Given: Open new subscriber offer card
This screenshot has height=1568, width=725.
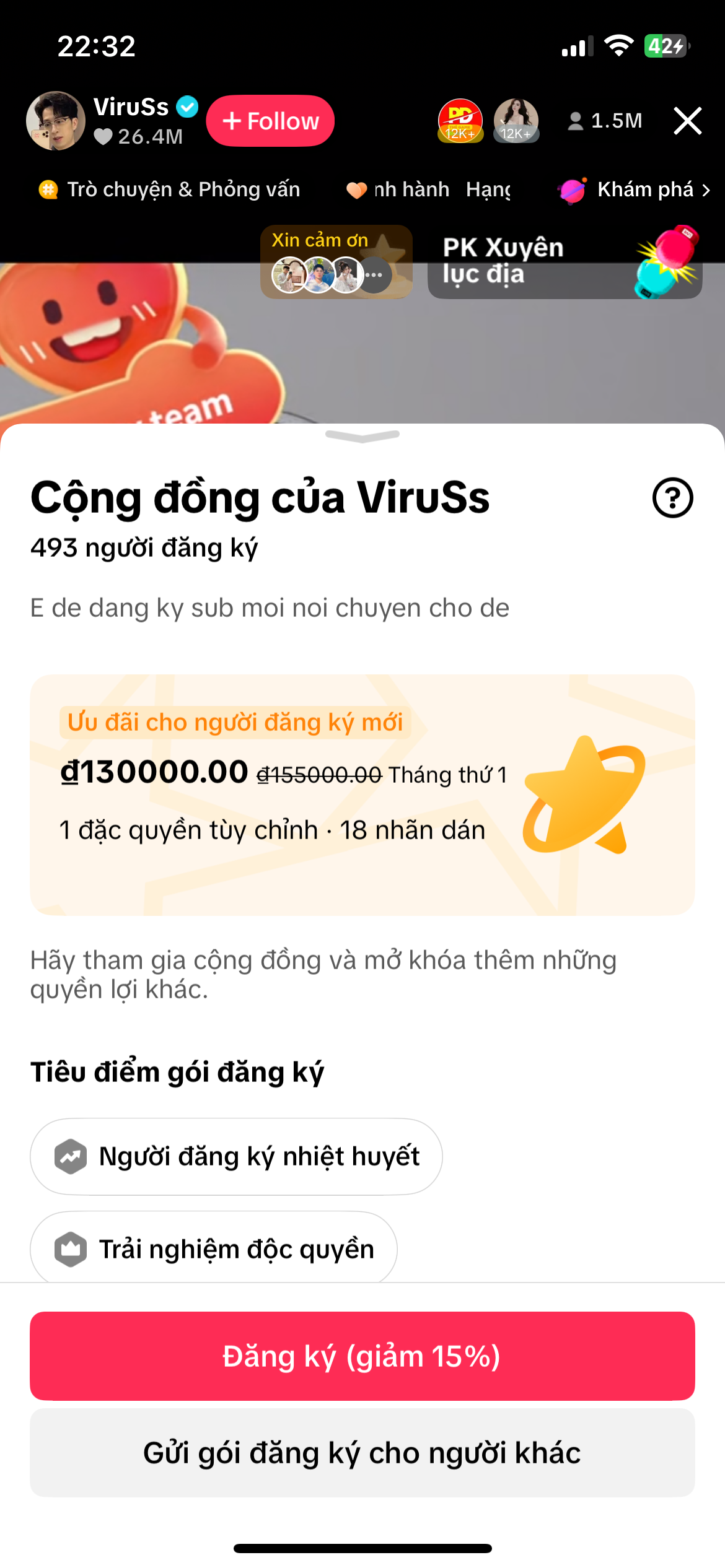Looking at the screenshot, I should pyautogui.click(x=362, y=795).
